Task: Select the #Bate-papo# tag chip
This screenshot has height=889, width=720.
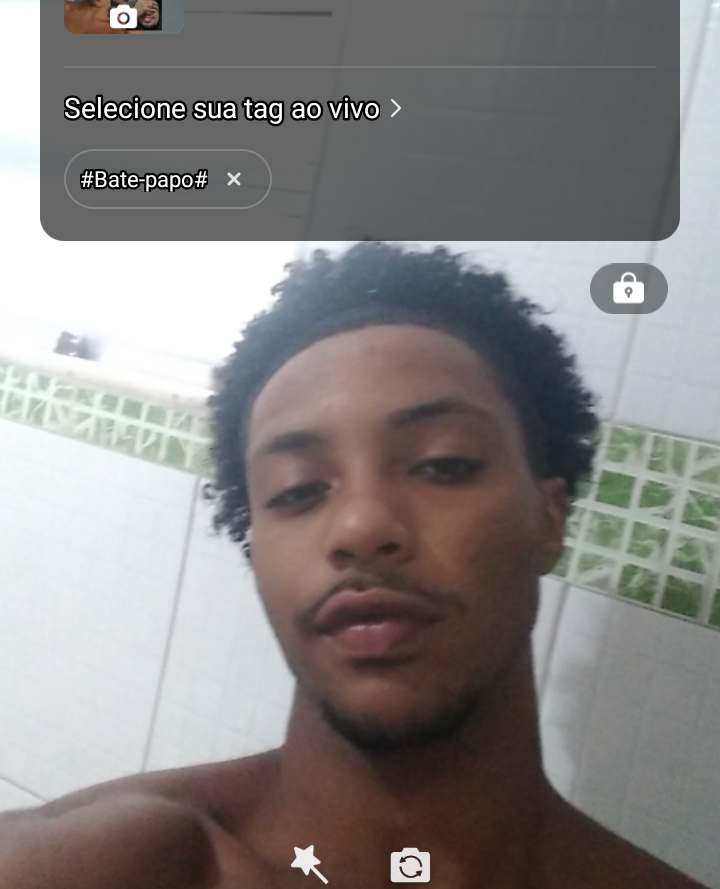Action: [144, 179]
